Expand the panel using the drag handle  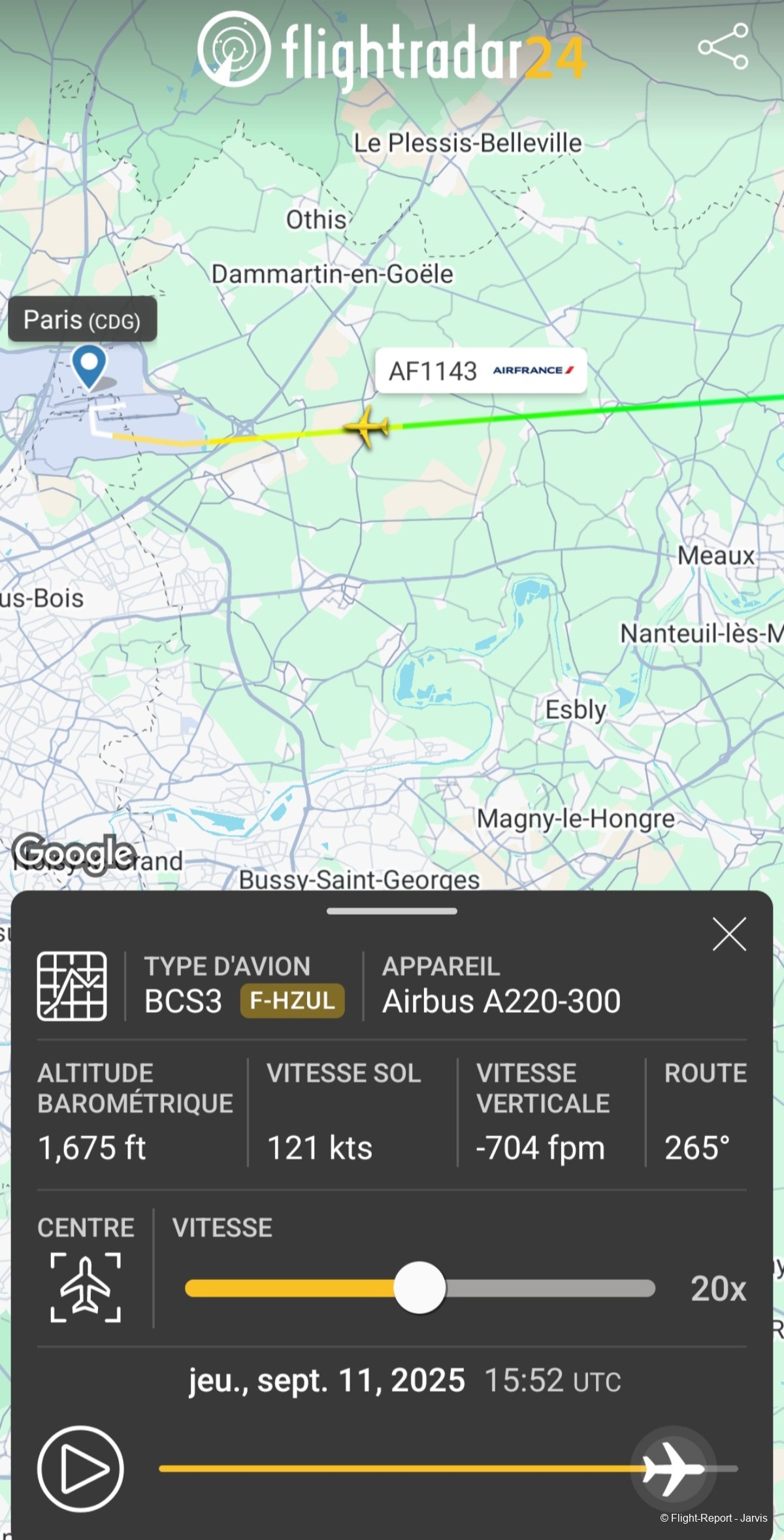(392, 911)
